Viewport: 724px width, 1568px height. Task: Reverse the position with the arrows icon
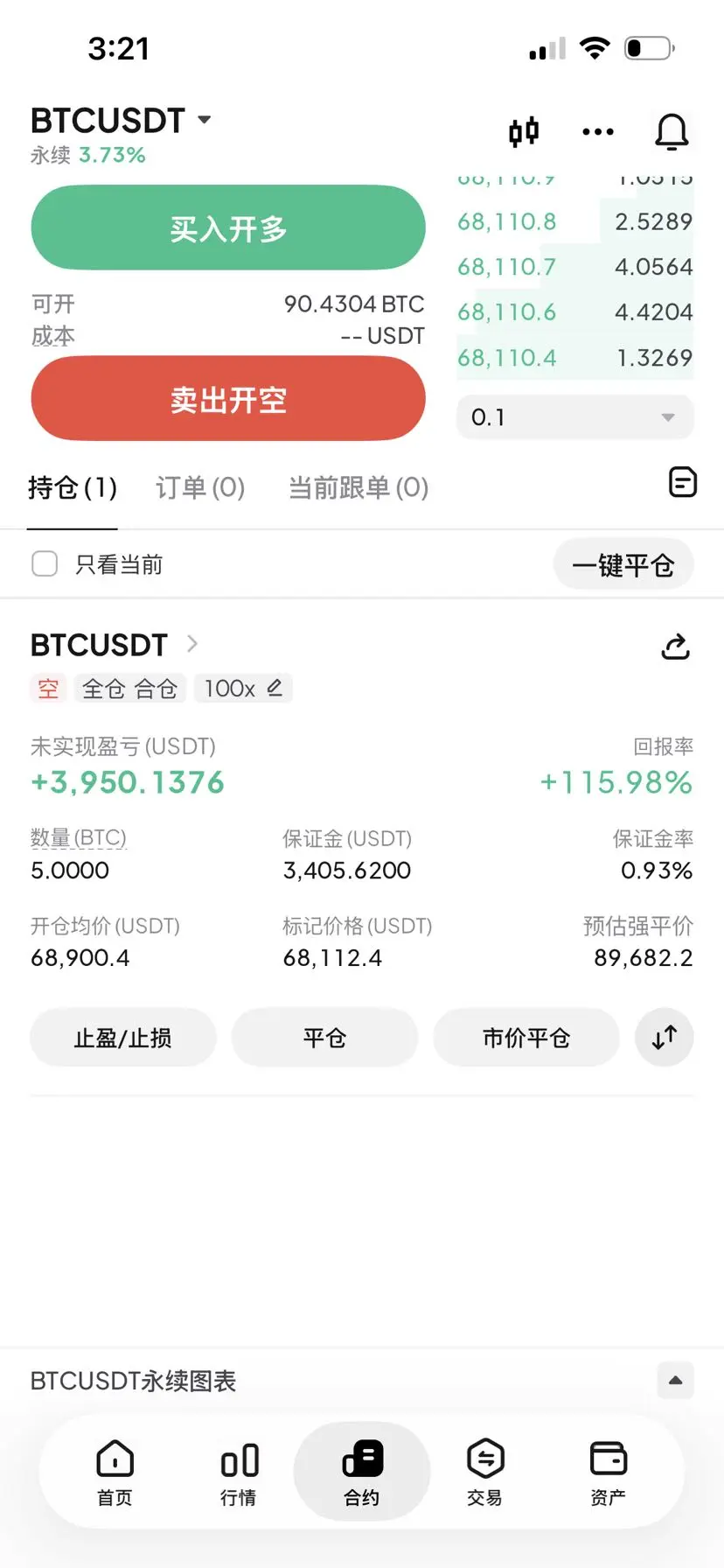coord(665,1038)
